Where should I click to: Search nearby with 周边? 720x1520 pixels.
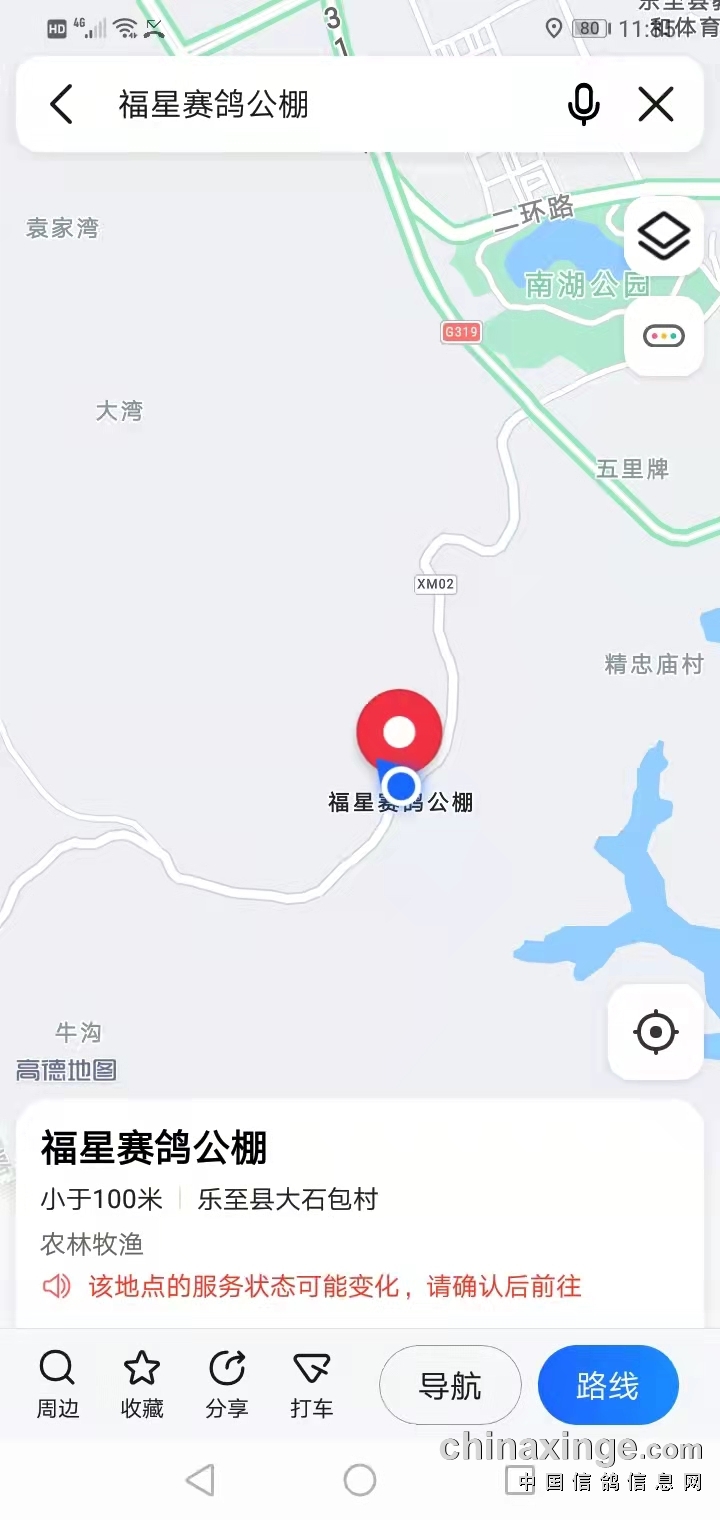[58, 1385]
